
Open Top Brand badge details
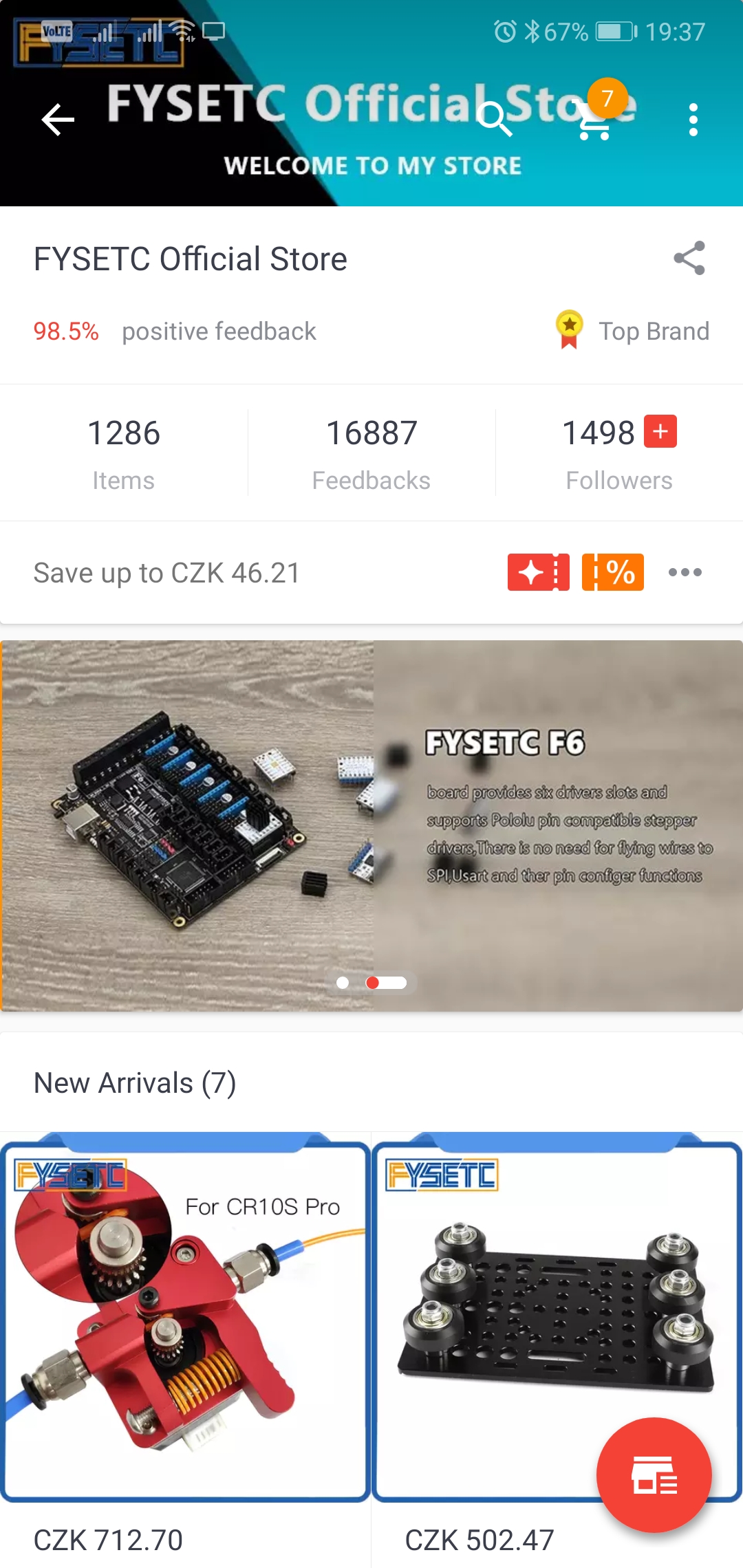tap(632, 331)
